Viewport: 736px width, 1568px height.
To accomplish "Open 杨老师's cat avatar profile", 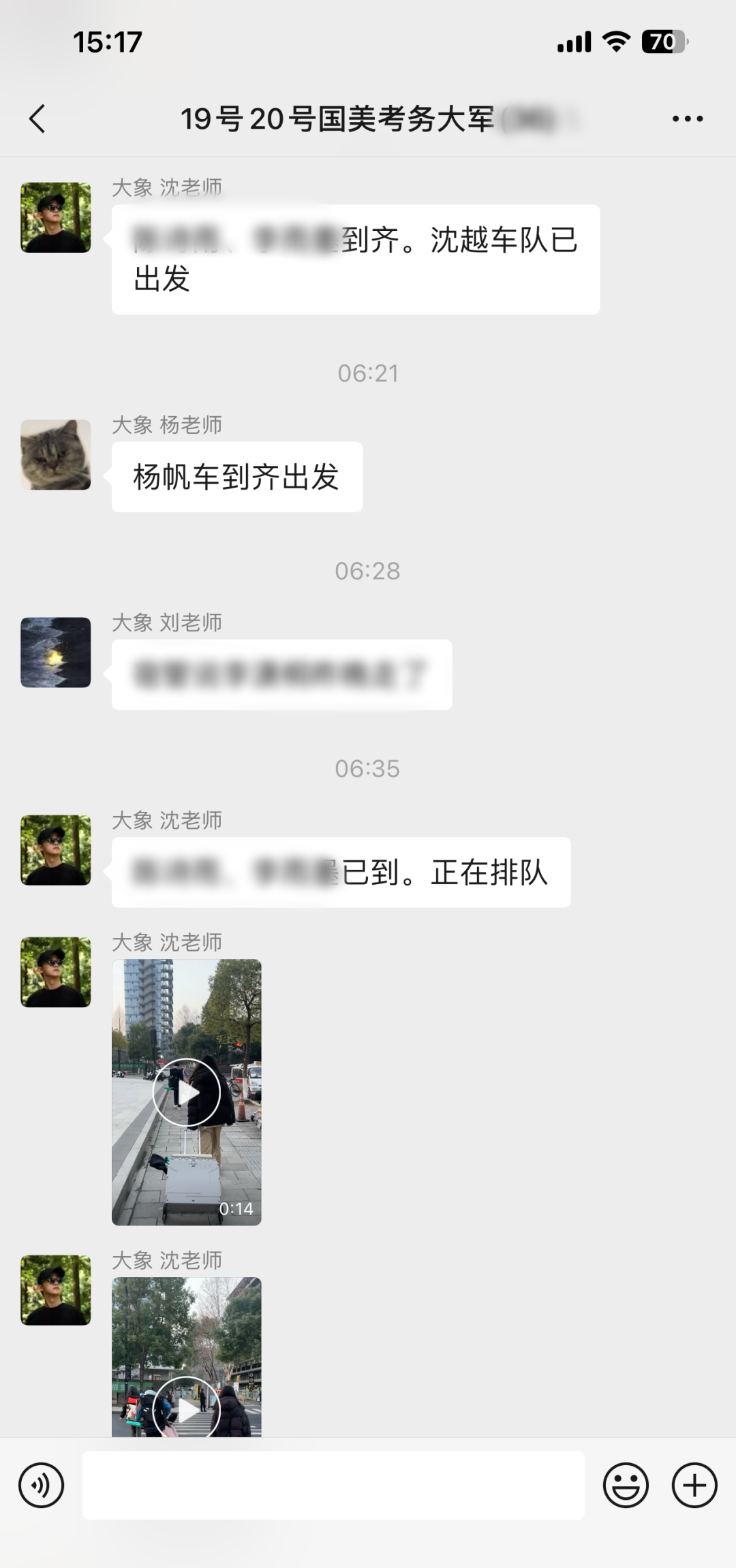I will coord(56,454).
